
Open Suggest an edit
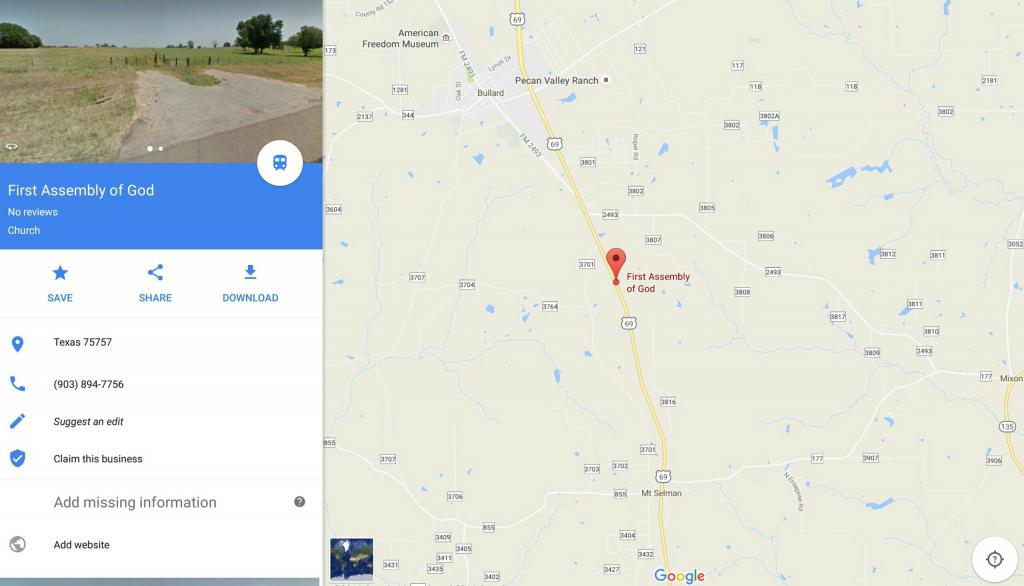(x=88, y=422)
